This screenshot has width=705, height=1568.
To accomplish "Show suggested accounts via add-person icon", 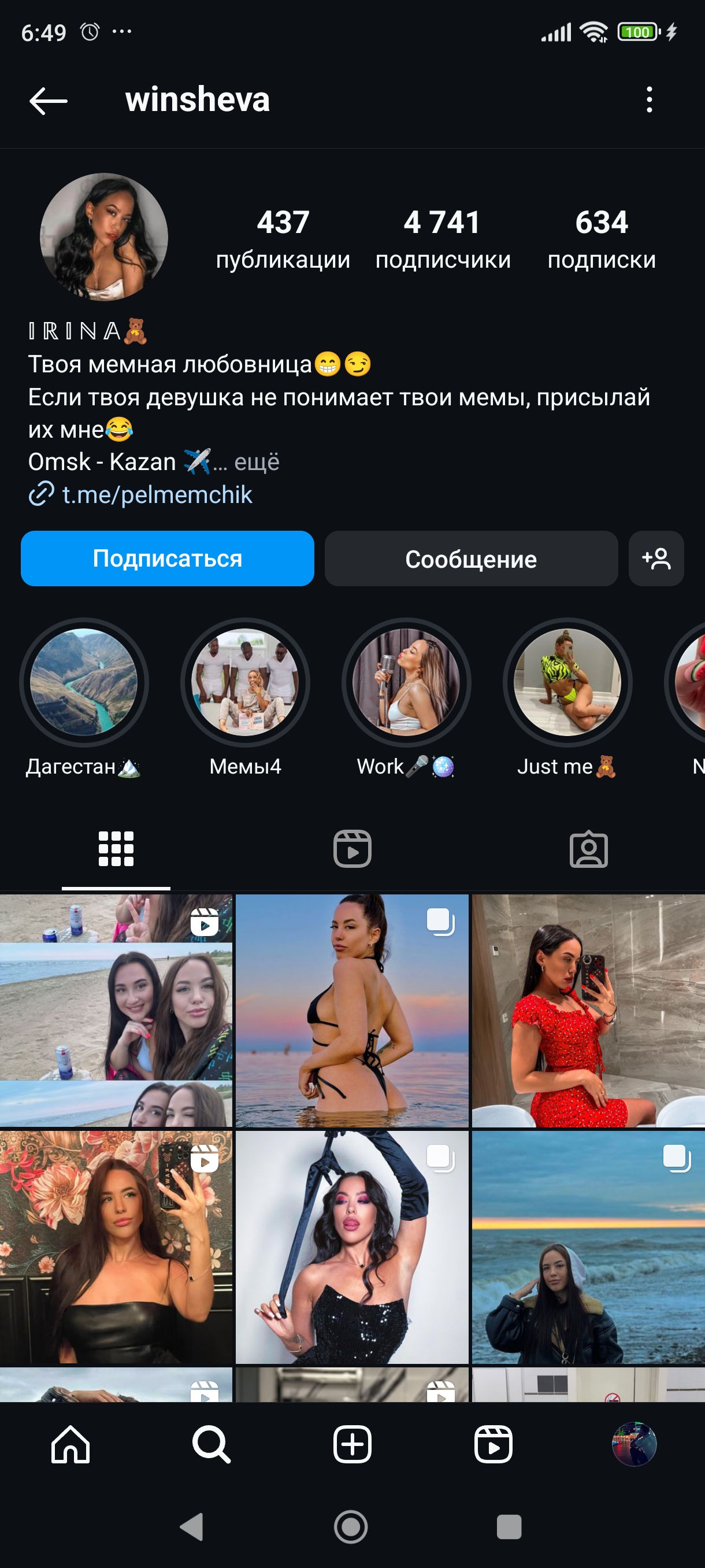I will [x=656, y=558].
